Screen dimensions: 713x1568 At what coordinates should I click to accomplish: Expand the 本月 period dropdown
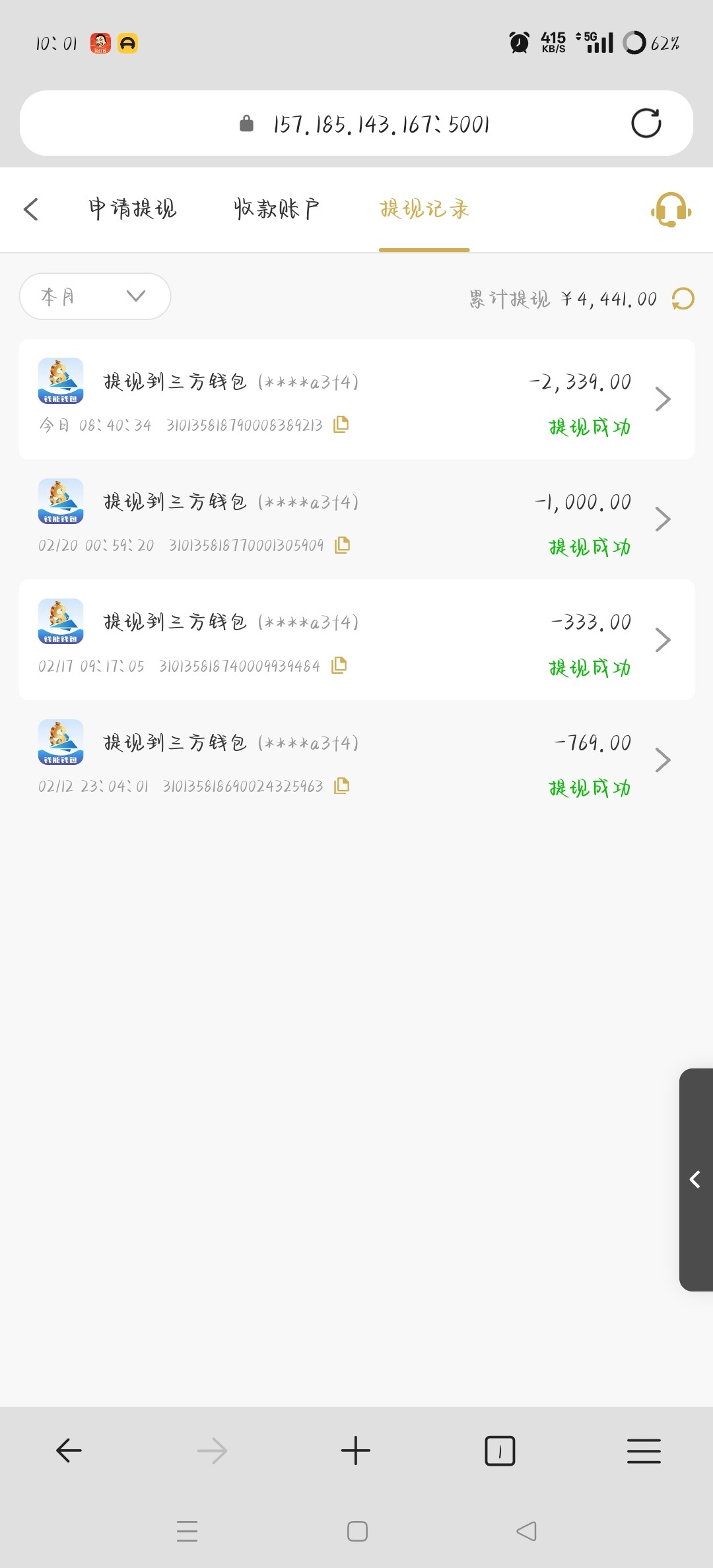[95, 296]
